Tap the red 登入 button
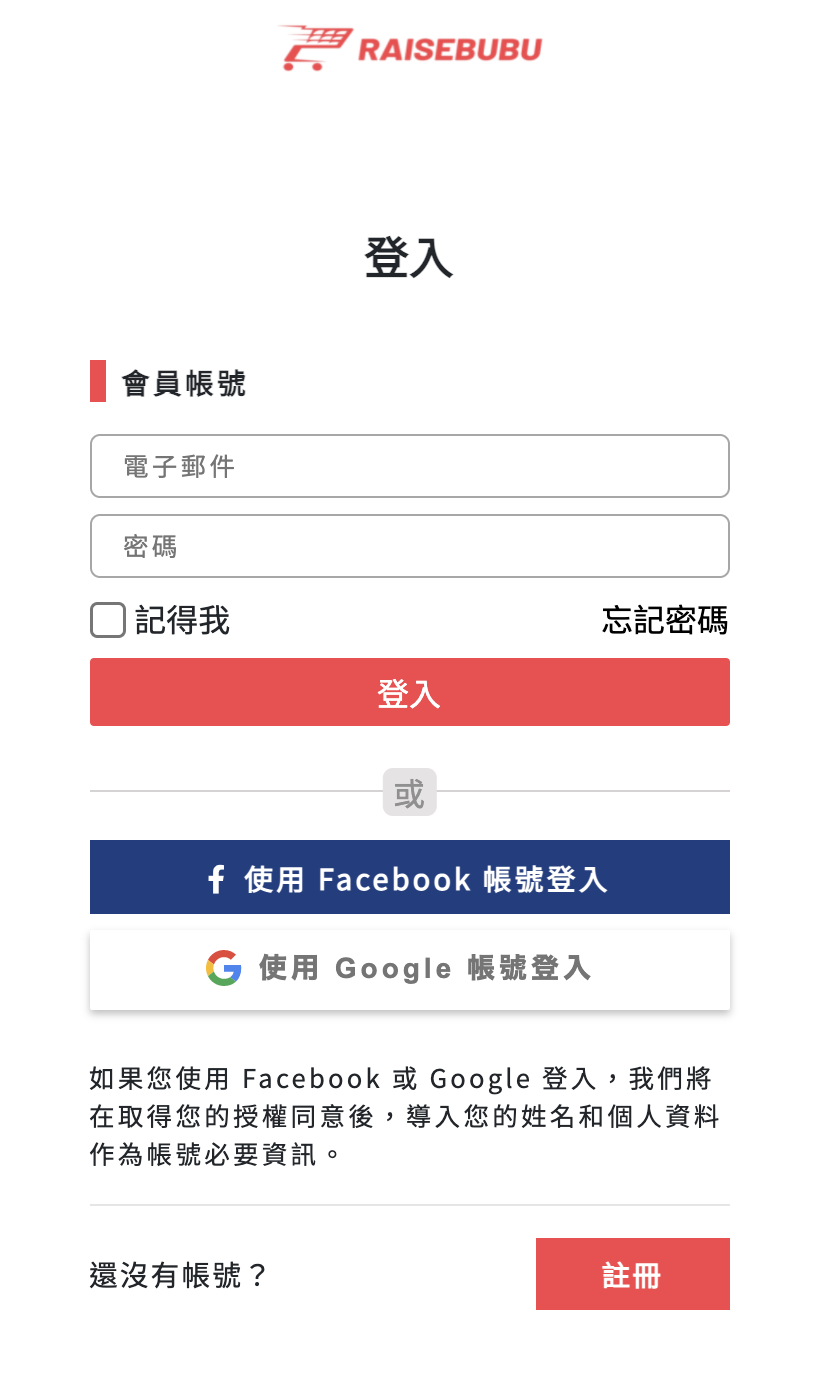The height and width of the screenshot is (1382, 828). 409,692
